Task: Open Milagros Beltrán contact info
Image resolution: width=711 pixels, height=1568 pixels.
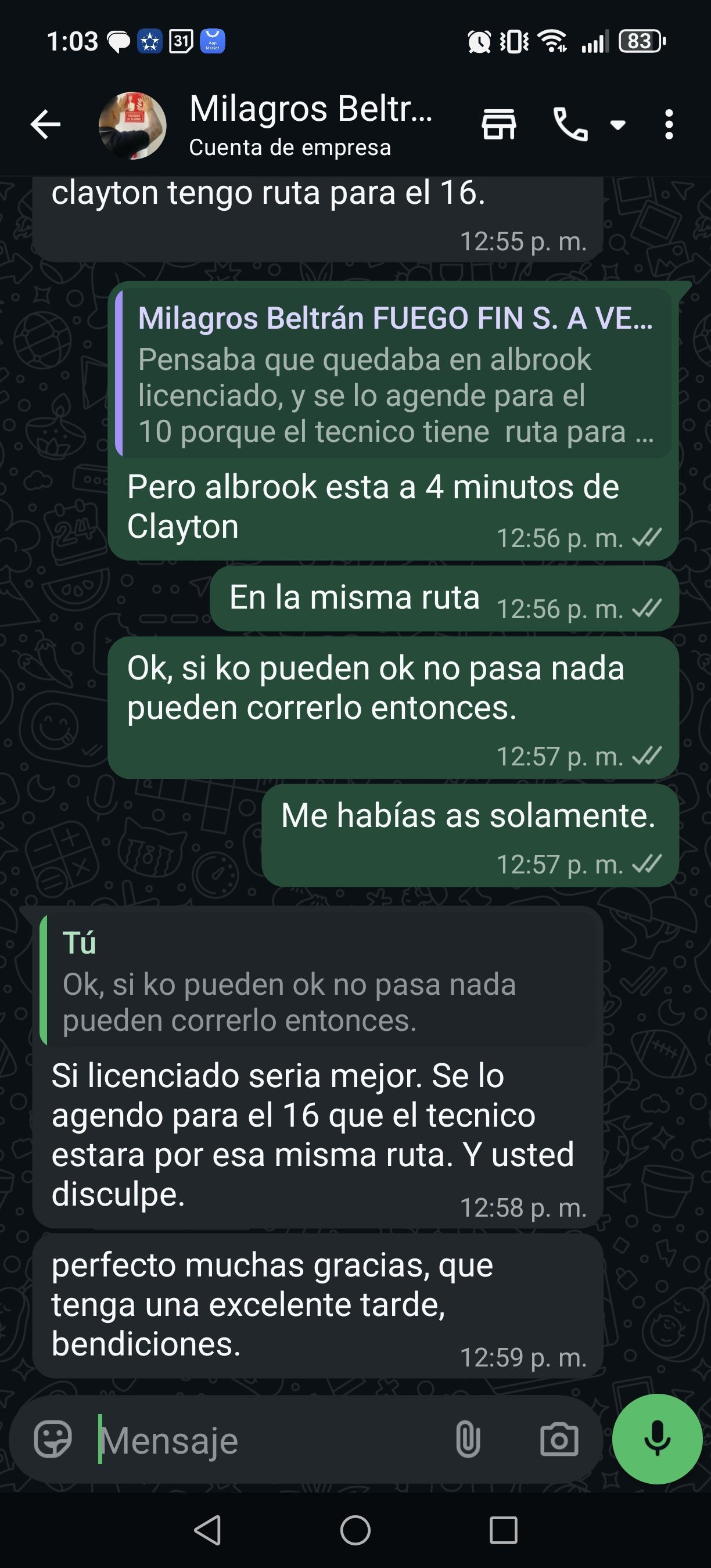Action: click(x=310, y=125)
